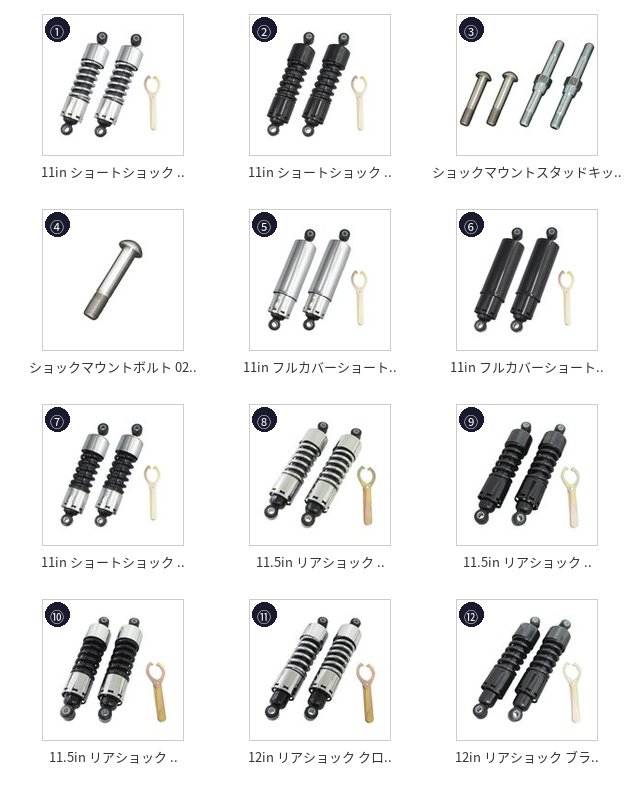641x800 pixels.
Task: Open product 12, 12in black rear shocks
Action: click(527, 670)
